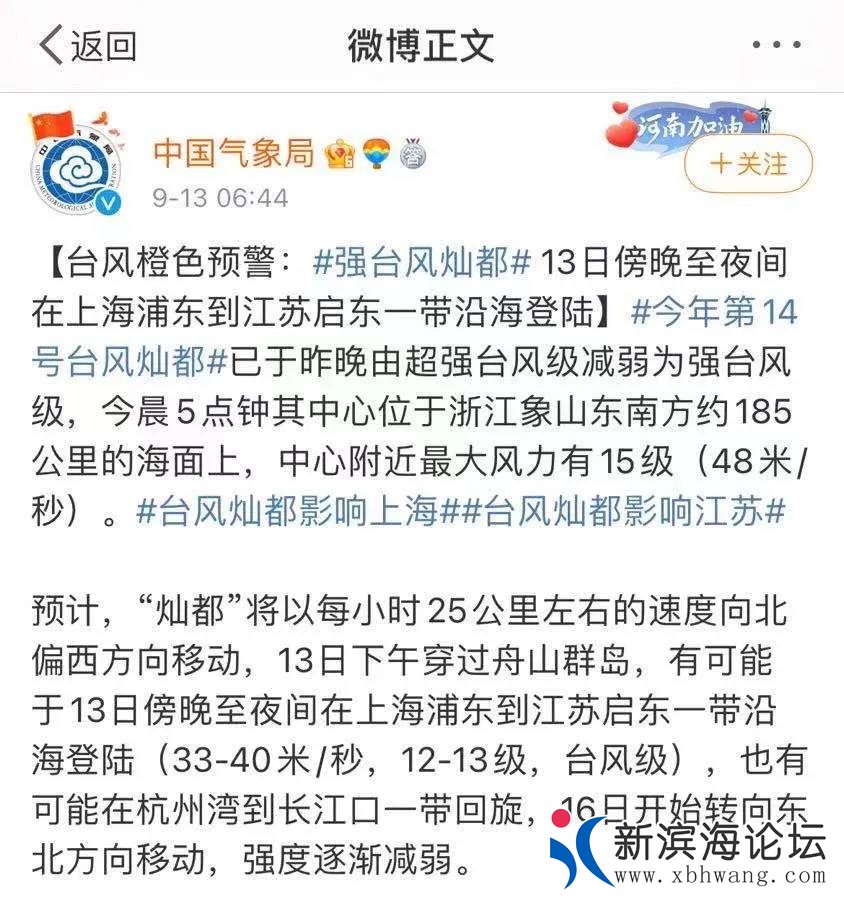The width and height of the screenshot is (844, 907).
Task: Follow 中国气象局 with the 关注 button
Action: tap(748, 163)
